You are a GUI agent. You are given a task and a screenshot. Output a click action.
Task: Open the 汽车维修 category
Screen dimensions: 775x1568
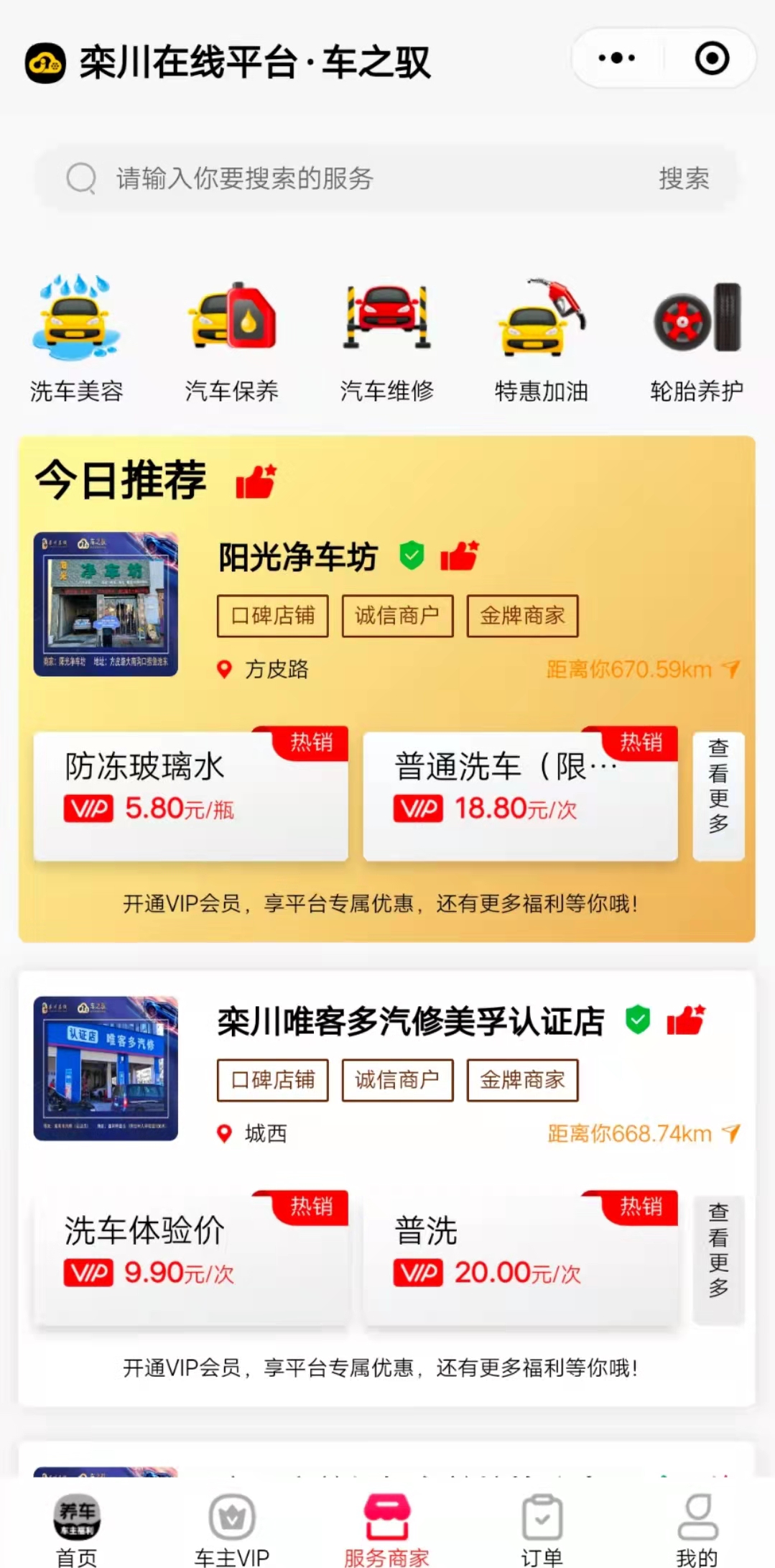pyautogui.click(x=387, y=338)
